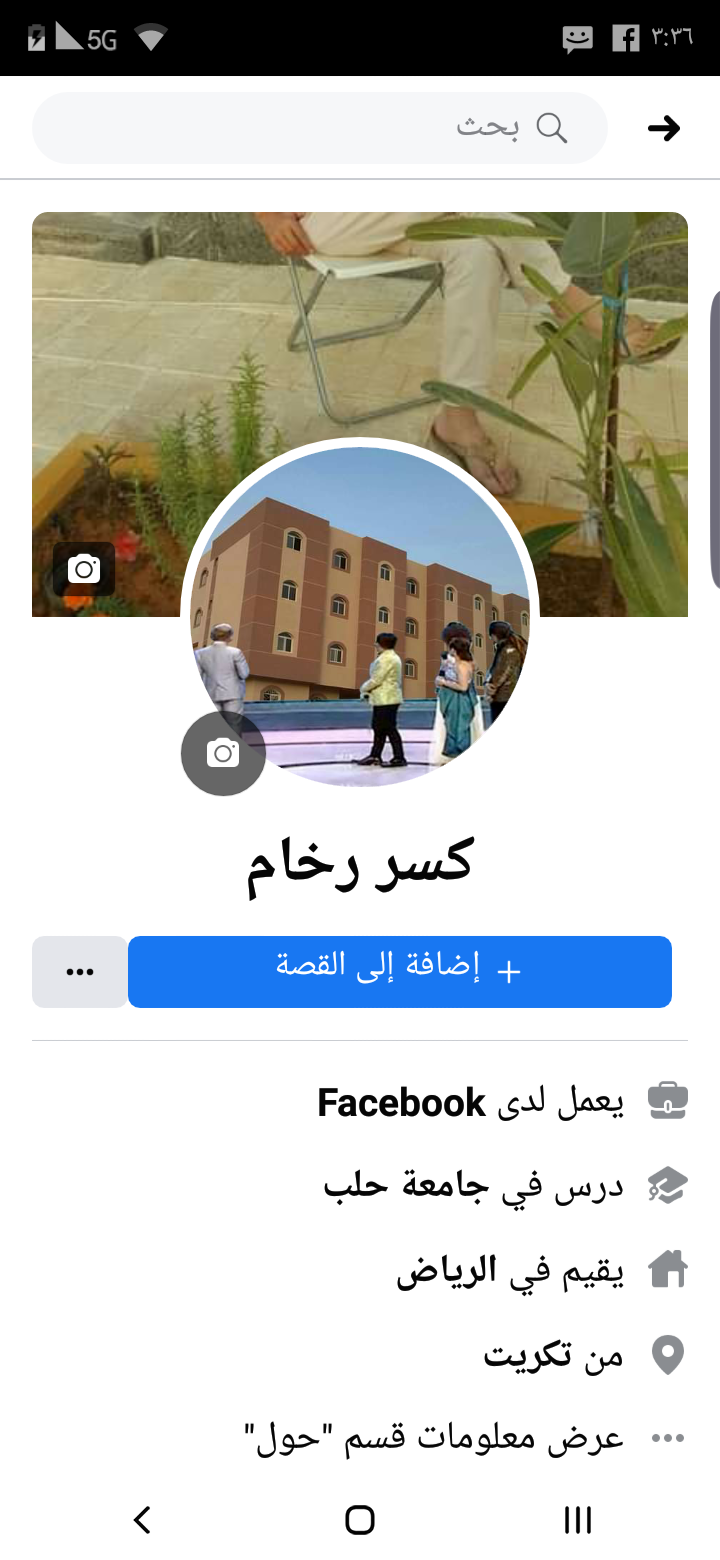View education entry جامعة حلب
Viewport: 720px width, 1560px height.
pos(473,1187)
